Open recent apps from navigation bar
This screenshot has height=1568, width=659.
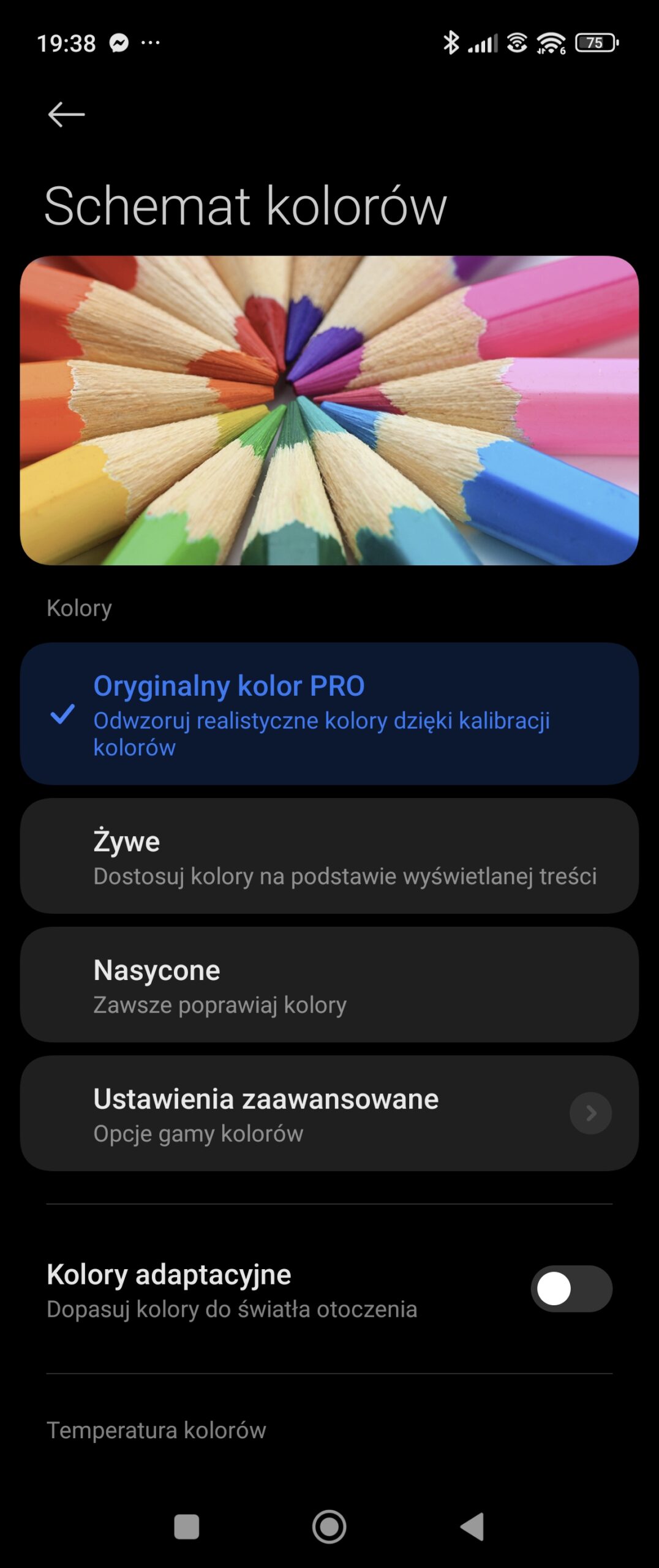[187, 1526]
